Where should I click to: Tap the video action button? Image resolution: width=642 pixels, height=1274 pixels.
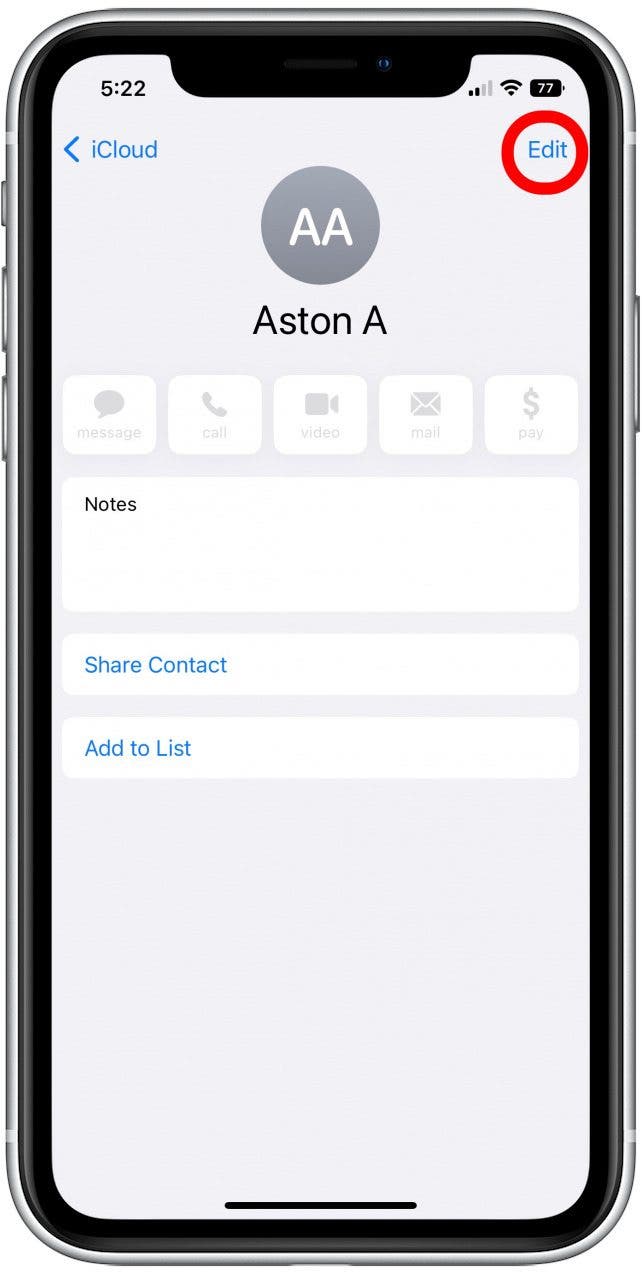[320, 415]
